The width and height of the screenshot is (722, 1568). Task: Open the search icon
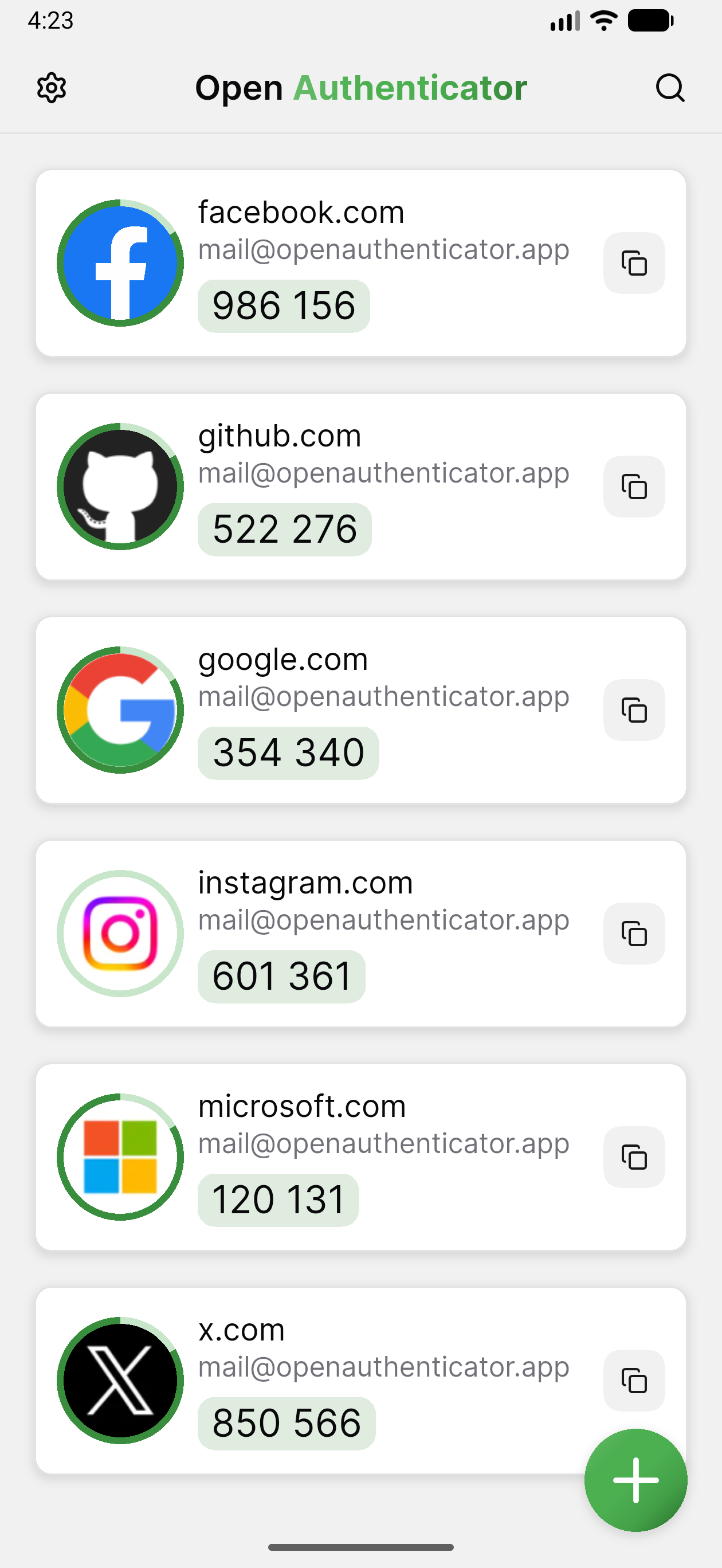[x=670, y=88]
